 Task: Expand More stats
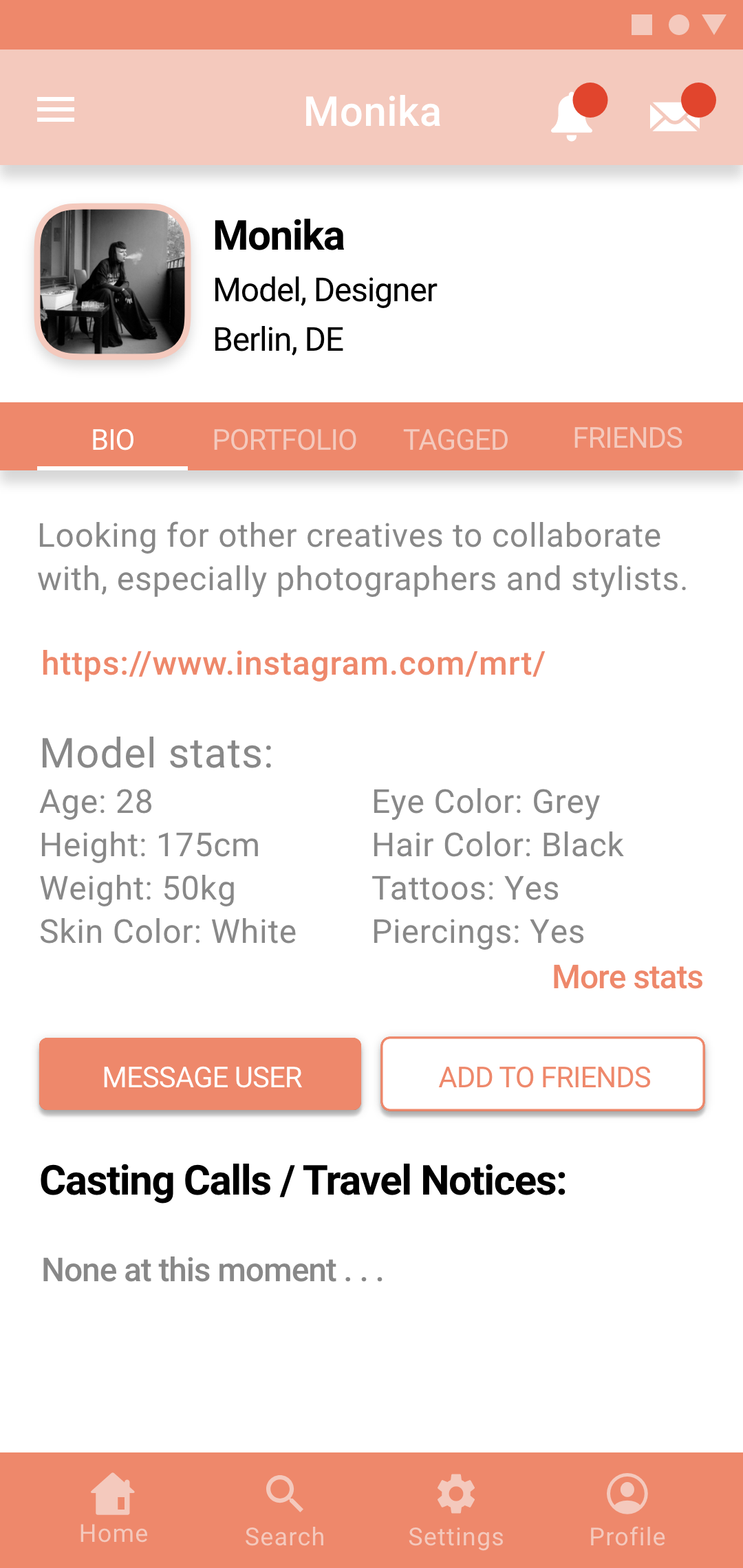click(x=627, y=977)
